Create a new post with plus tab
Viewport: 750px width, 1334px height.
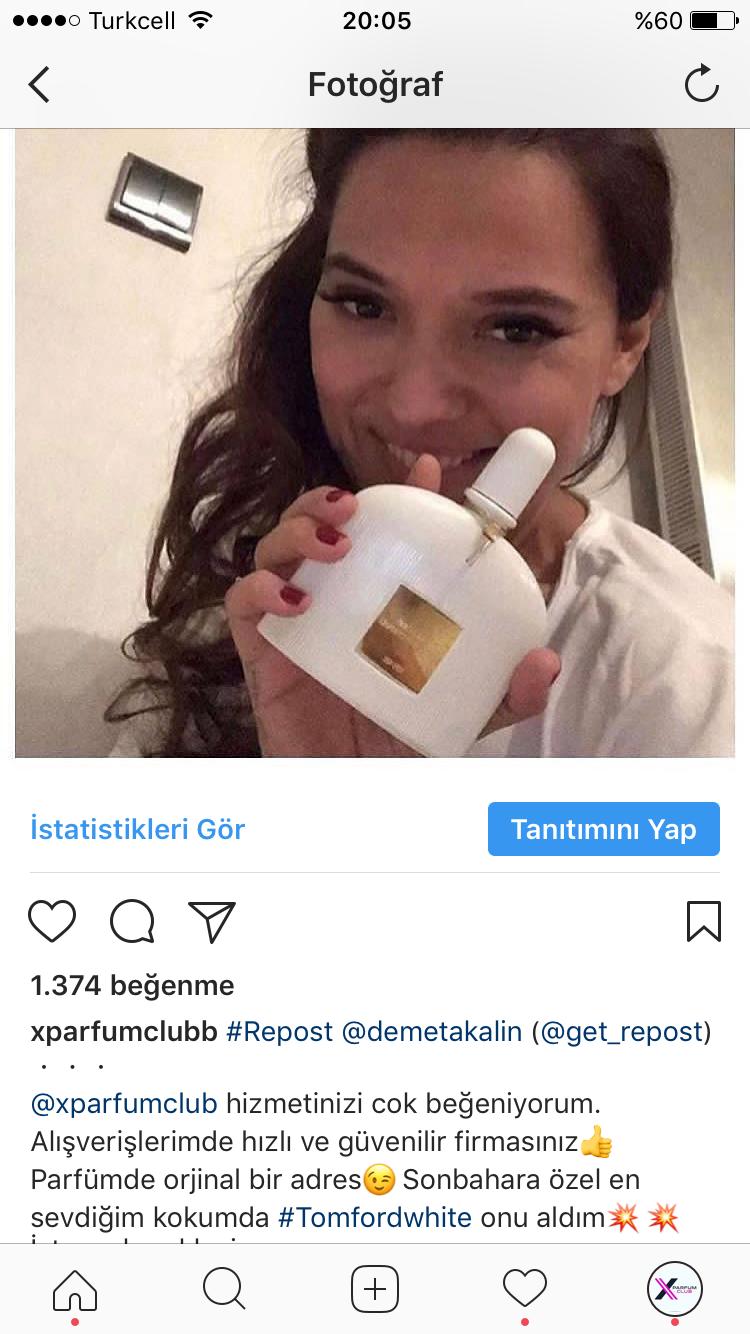tap(375, 1289)
